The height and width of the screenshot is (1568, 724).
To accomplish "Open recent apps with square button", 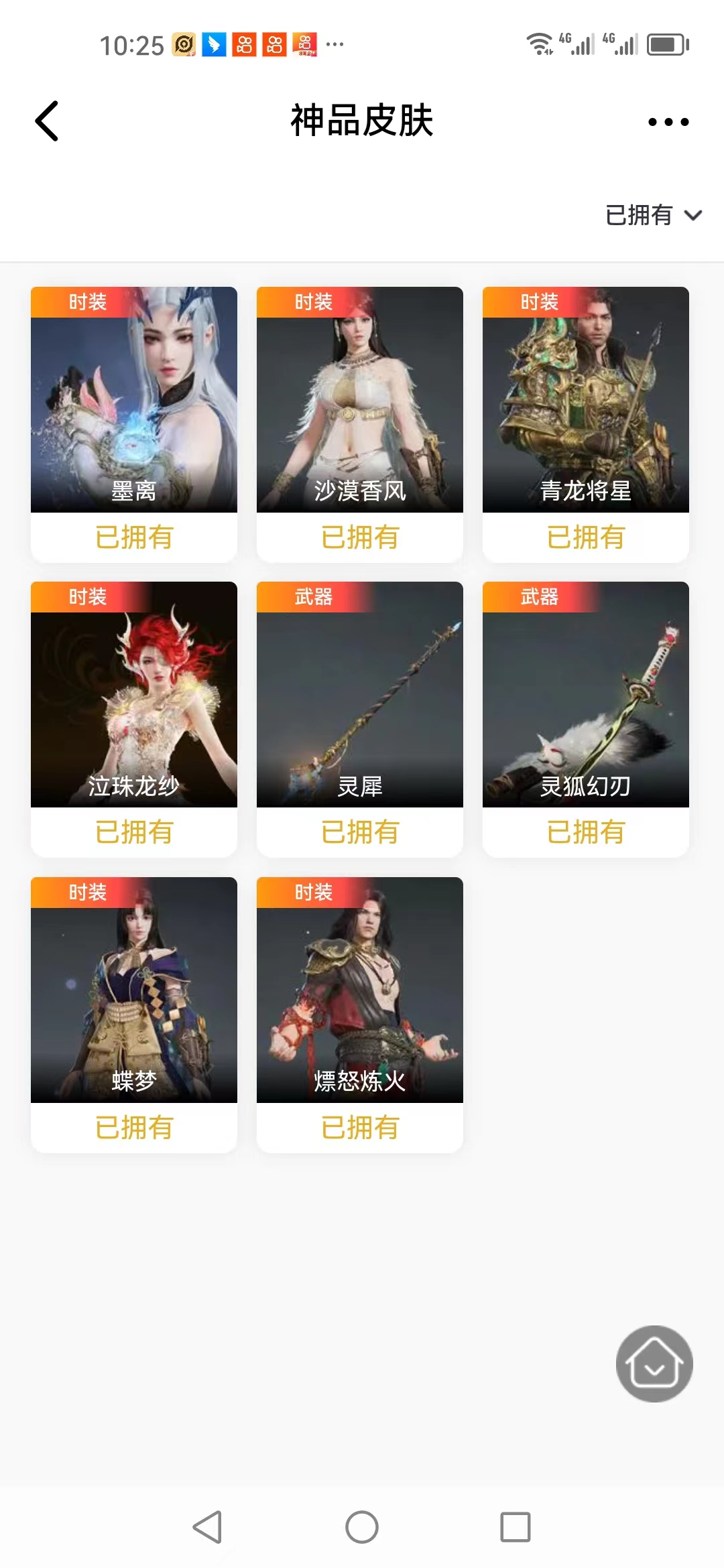I will click(516, 1527).
